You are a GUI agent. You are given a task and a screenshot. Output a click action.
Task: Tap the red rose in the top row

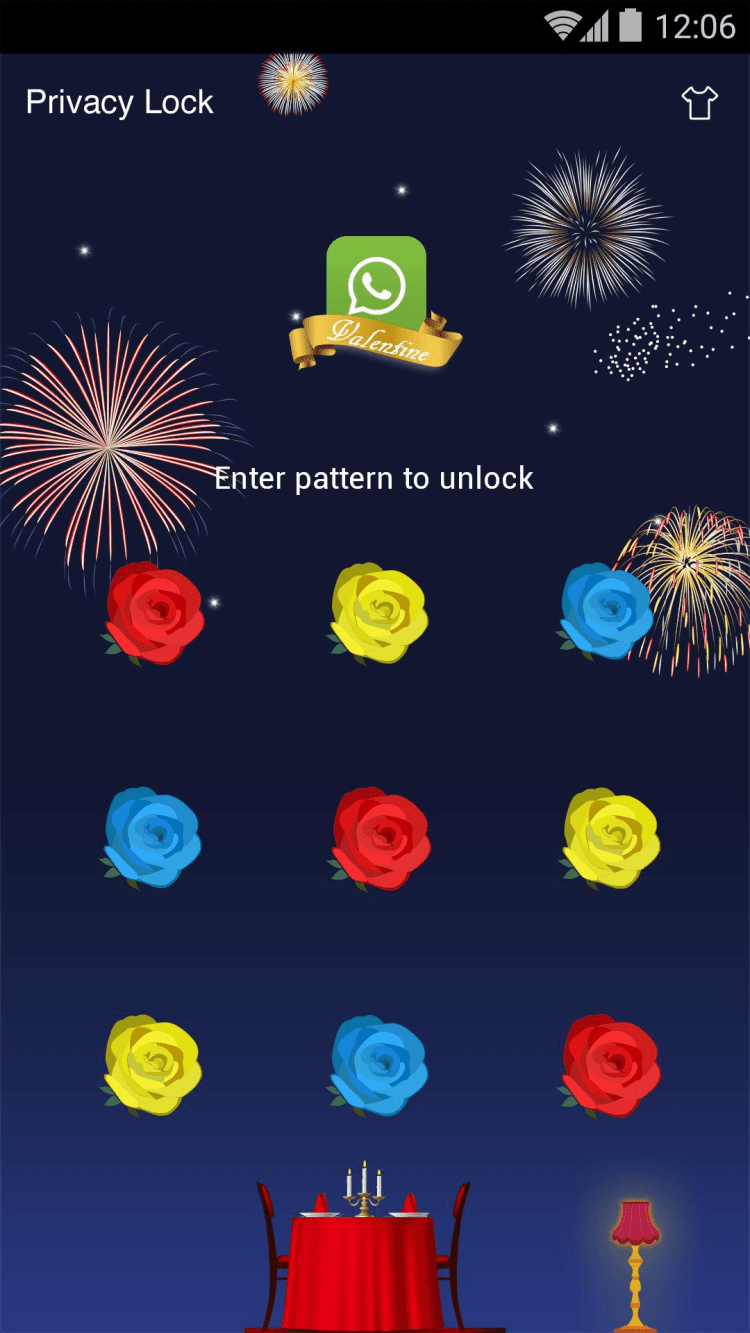[154, 612]
